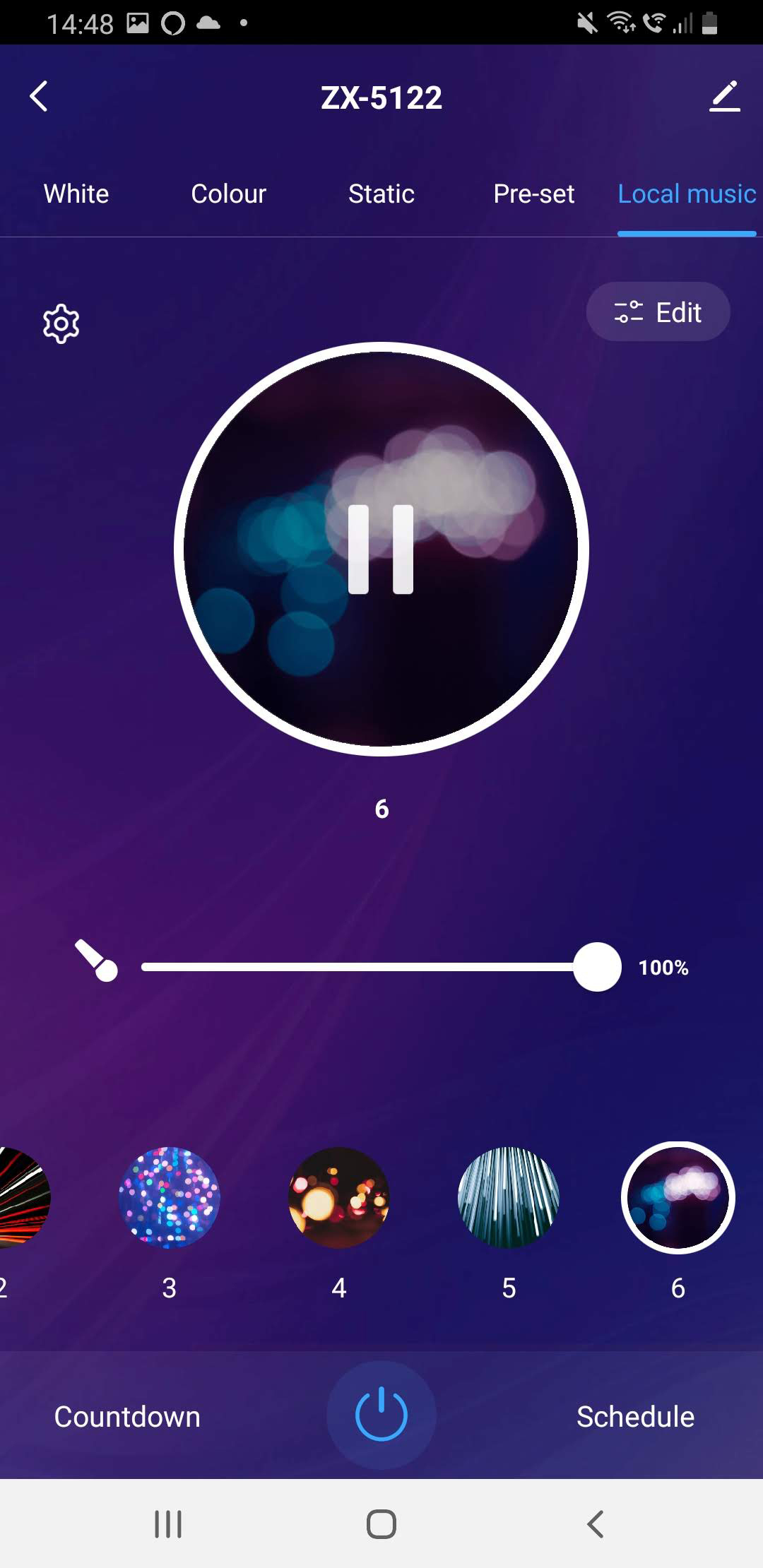The width and height of the screenshot is (763, 1568).
Task: Pause the music mode playback
Action: pyautogui.click(x=381, y=549)
